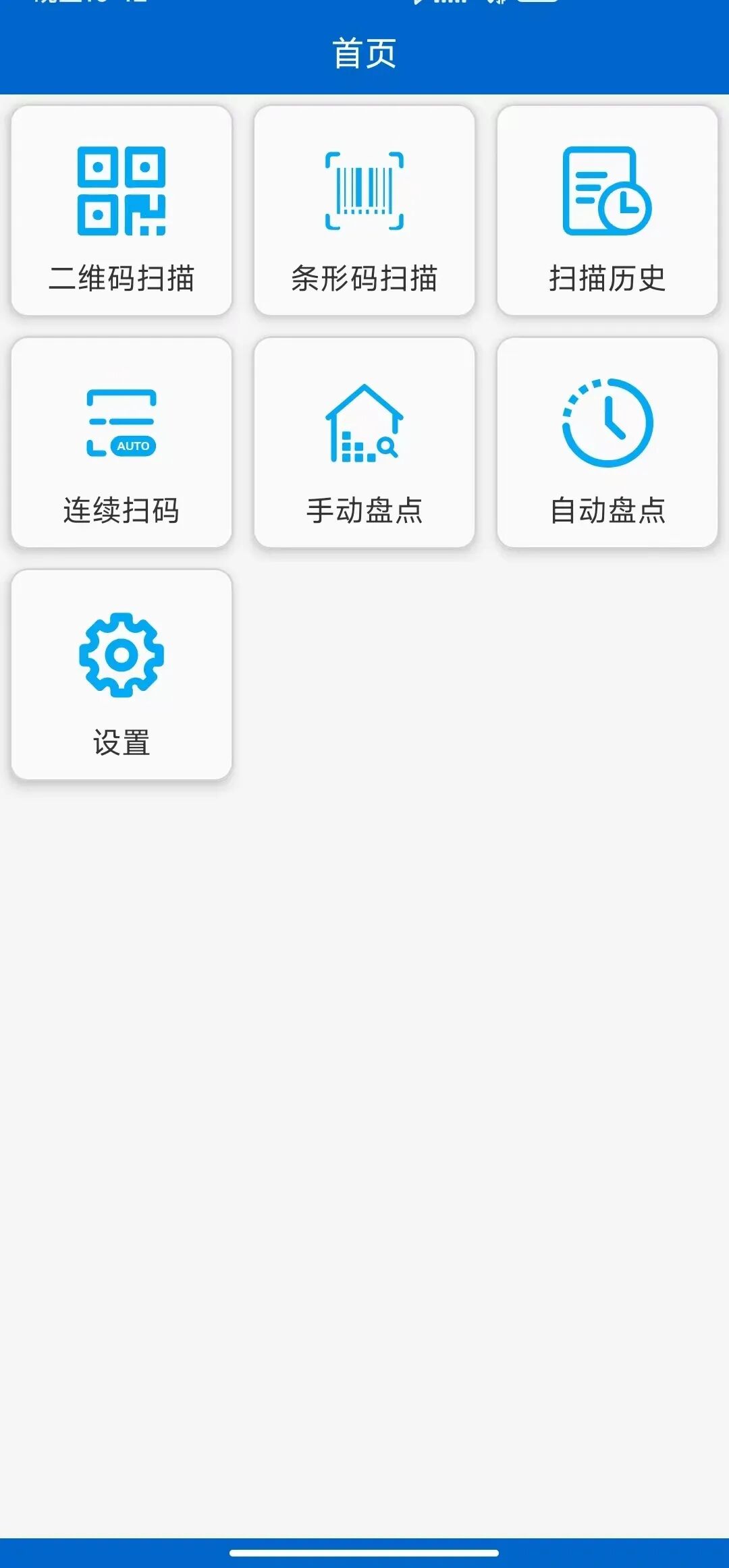Image resolution: width=729 pixels, height=1568 pixels.
Task: Open the barcode scanner (条形码扫描)
Action: [x=364, y=209]
